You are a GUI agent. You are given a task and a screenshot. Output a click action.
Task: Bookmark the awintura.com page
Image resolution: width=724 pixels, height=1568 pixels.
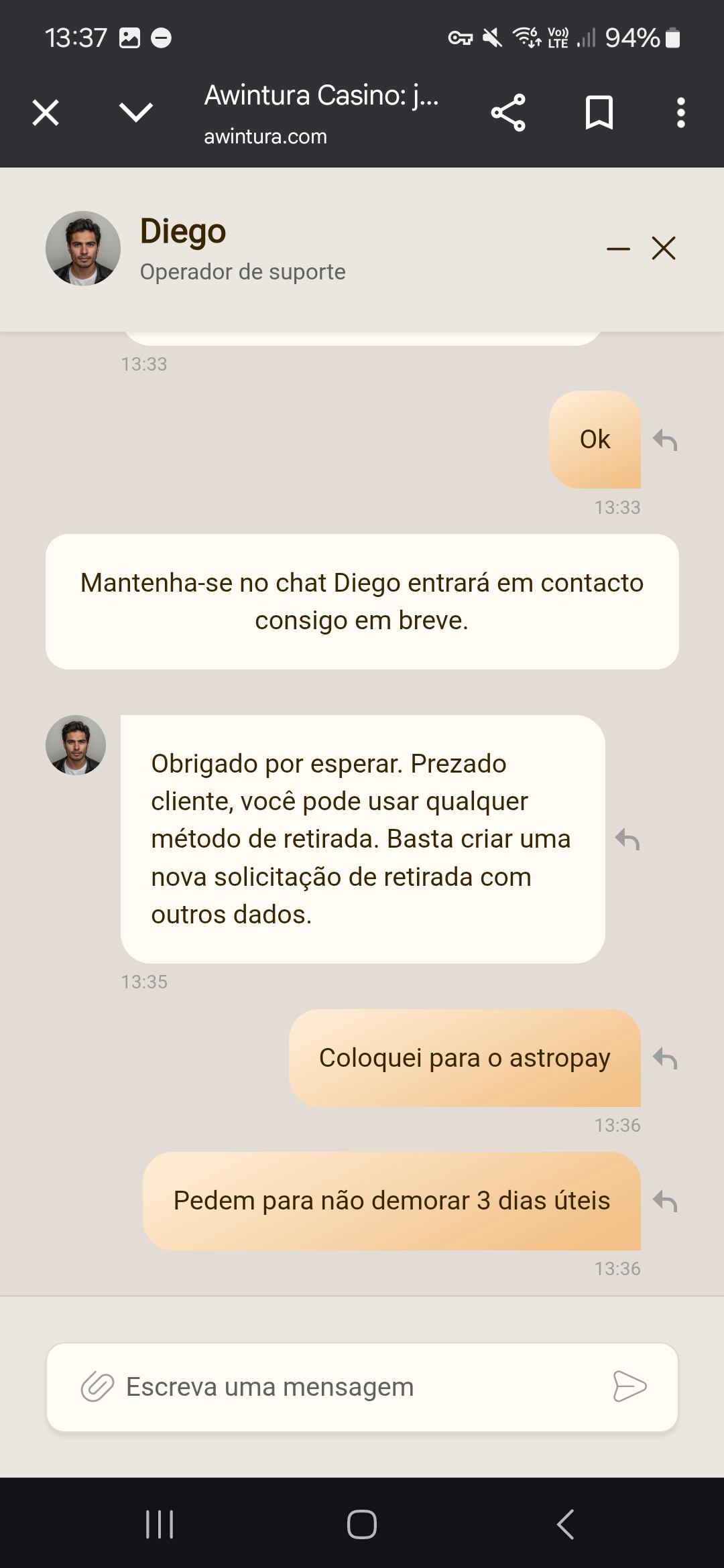(599, 113)
